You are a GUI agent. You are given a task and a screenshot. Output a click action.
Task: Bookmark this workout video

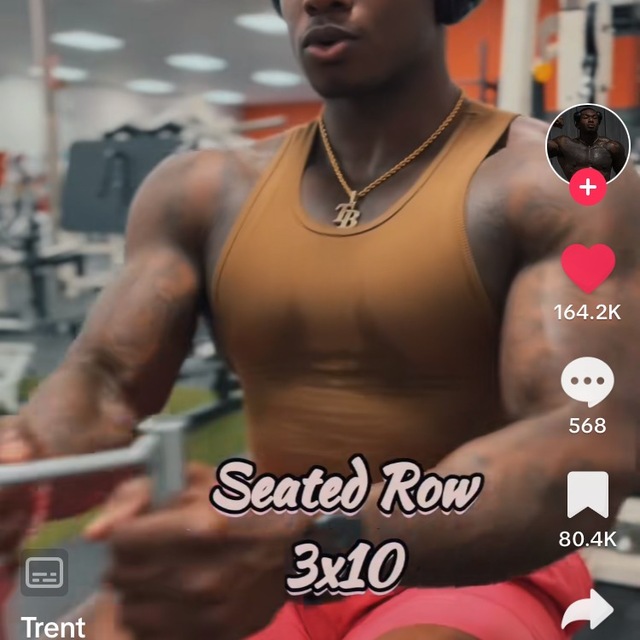tap(588, 495)
